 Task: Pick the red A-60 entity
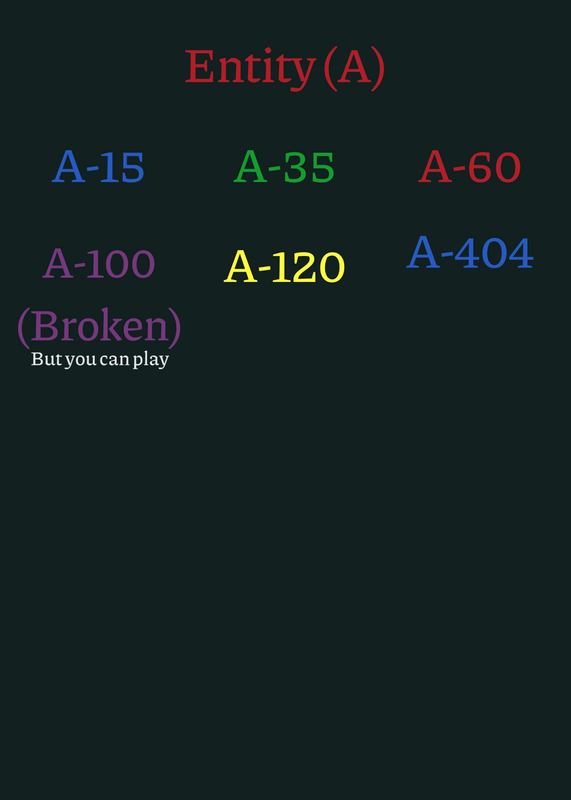[x=469, y=167]
